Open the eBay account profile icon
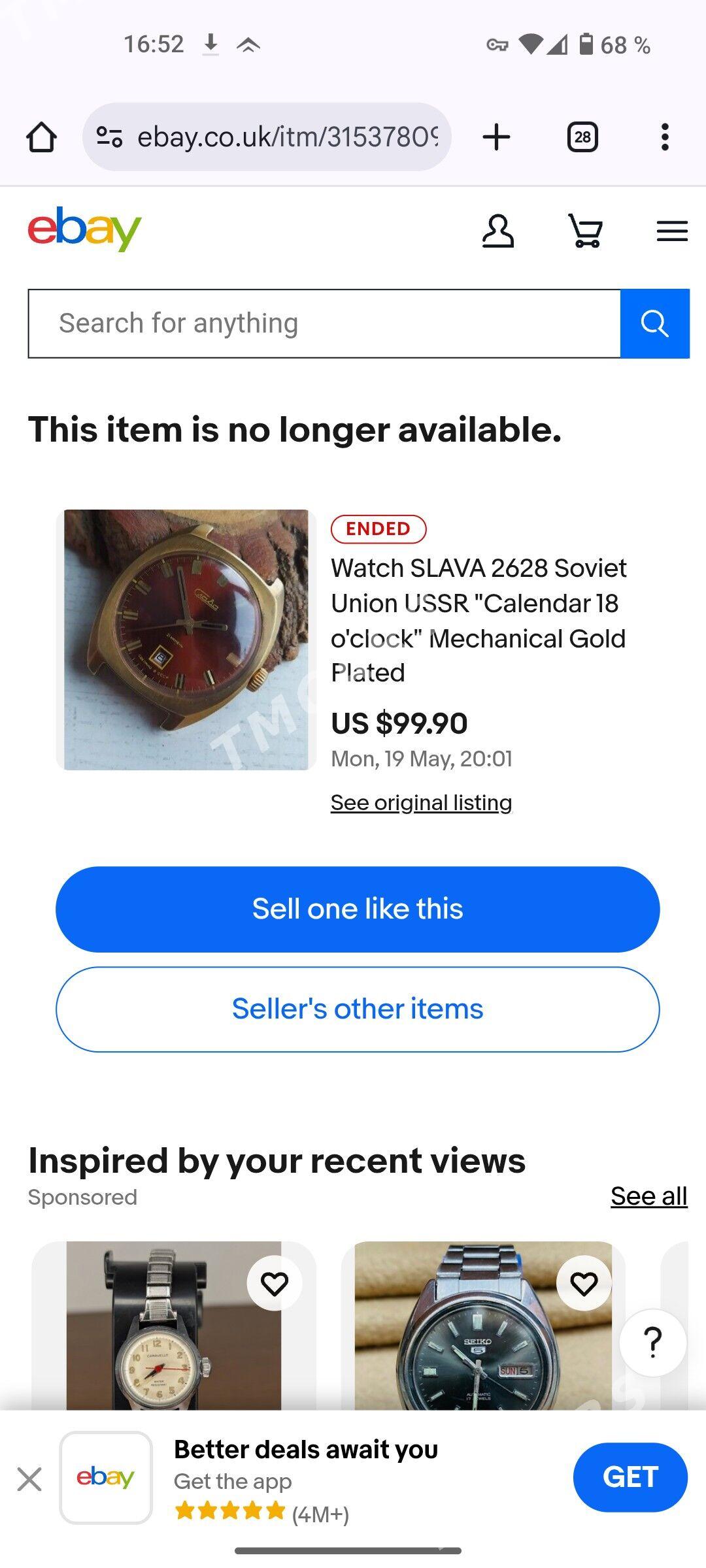 click(x=497, y=231)
